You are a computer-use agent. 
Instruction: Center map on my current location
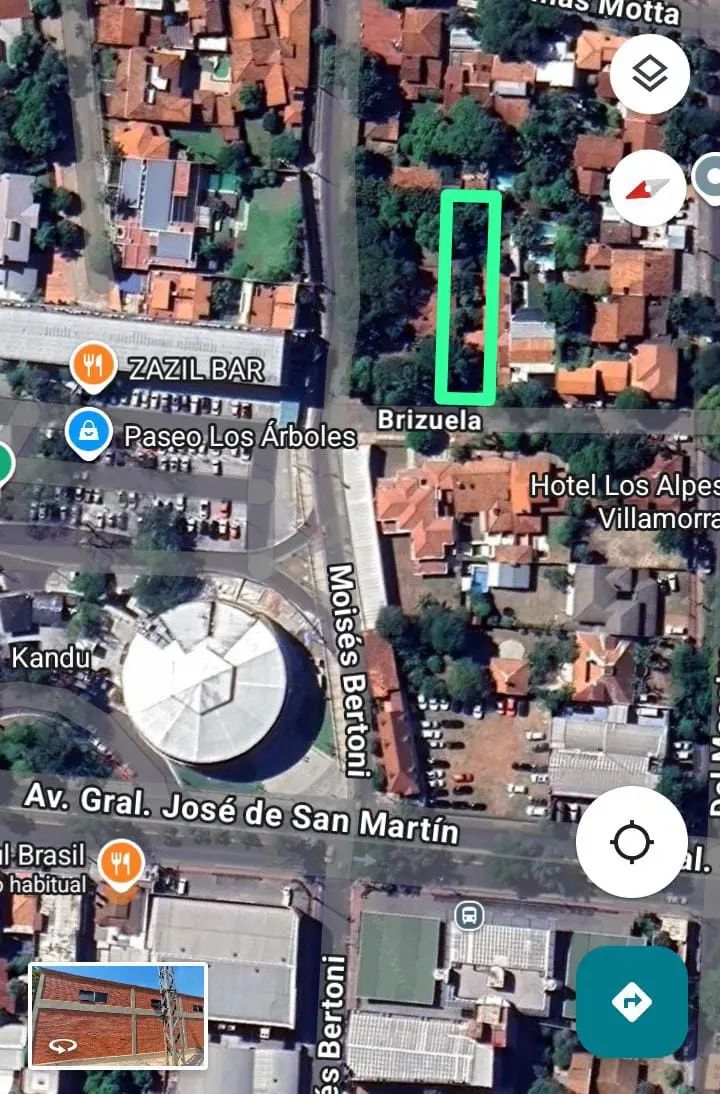coord(632,842)
